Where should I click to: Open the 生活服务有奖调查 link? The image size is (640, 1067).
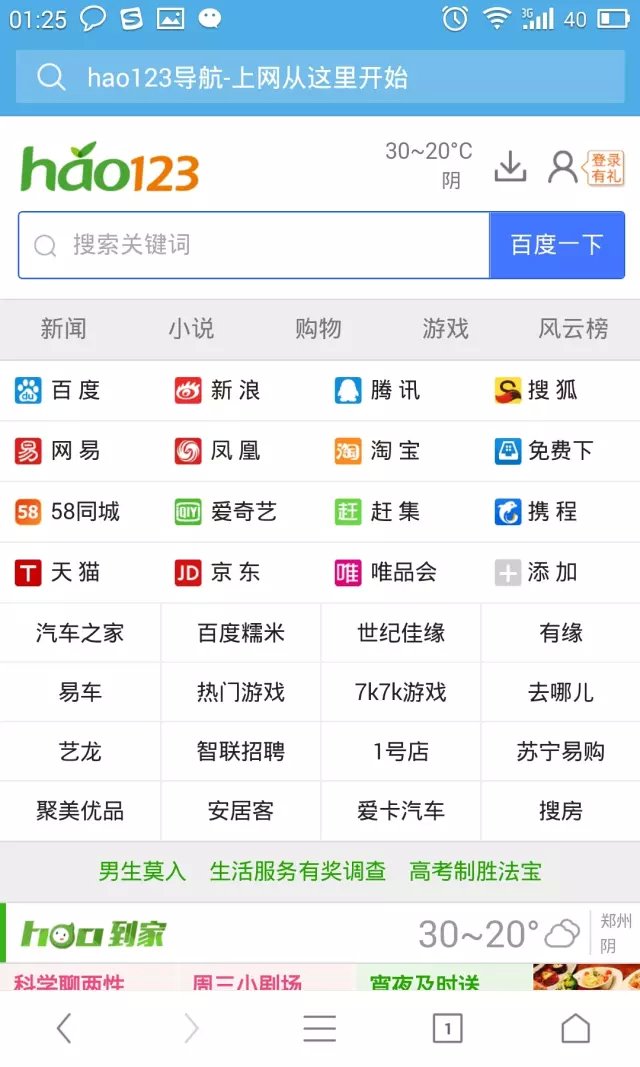[297, 871]
